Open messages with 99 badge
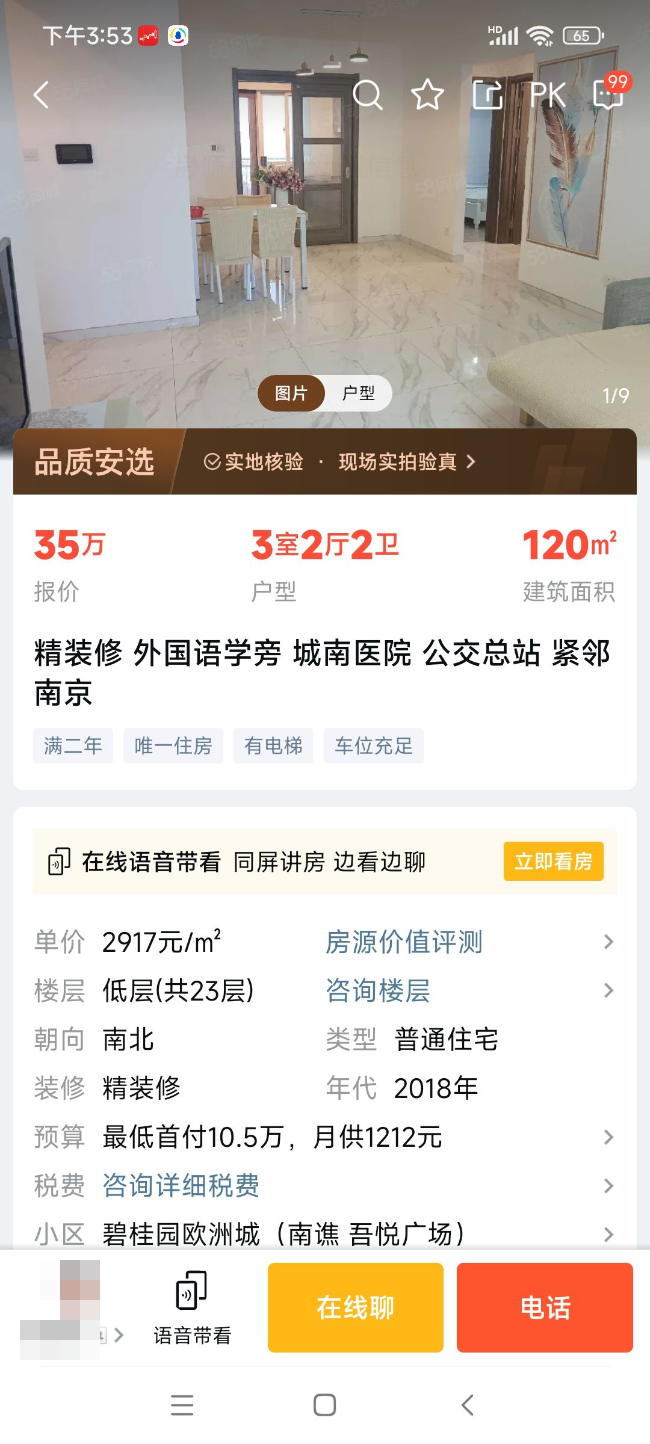The image size is (650, 1444). coord(609,93)
